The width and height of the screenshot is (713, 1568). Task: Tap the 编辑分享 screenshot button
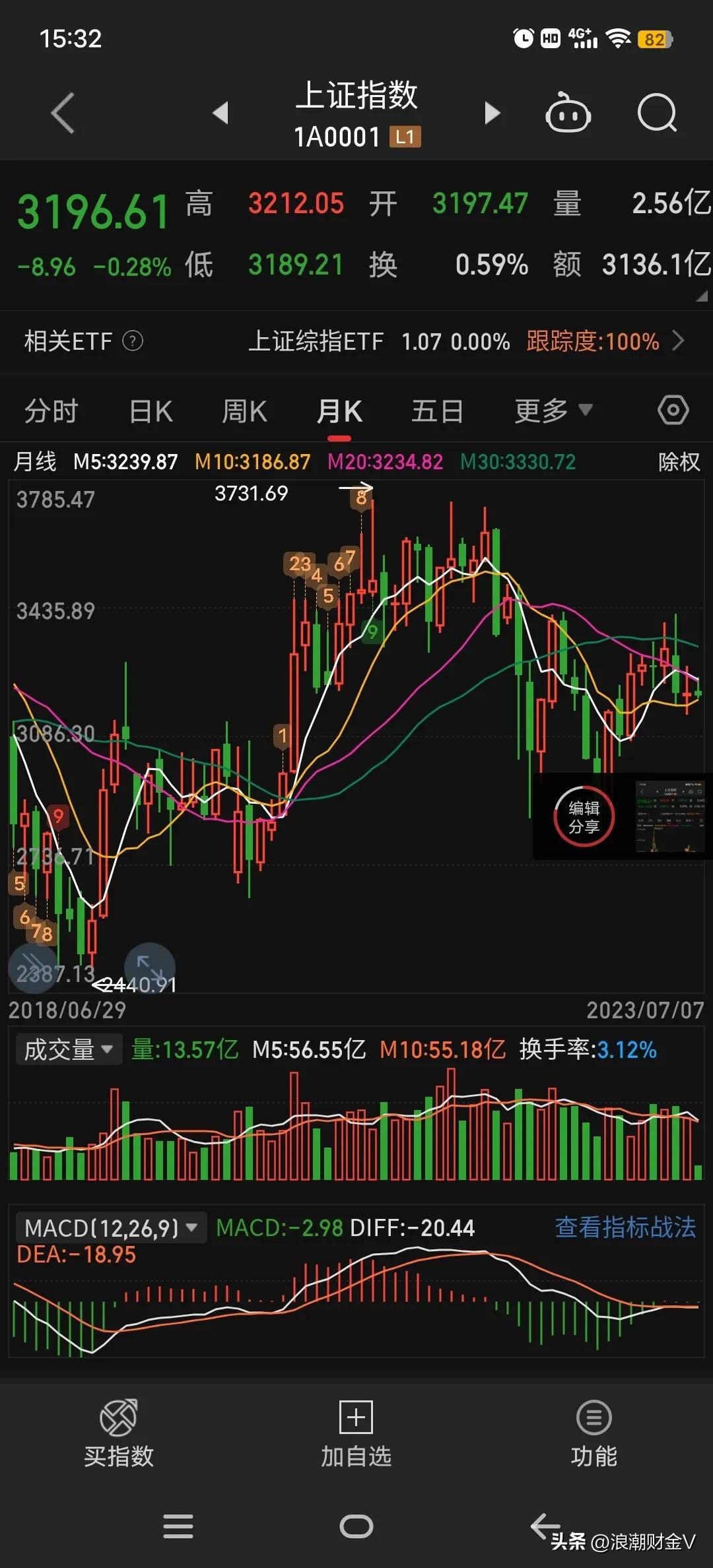584,817
